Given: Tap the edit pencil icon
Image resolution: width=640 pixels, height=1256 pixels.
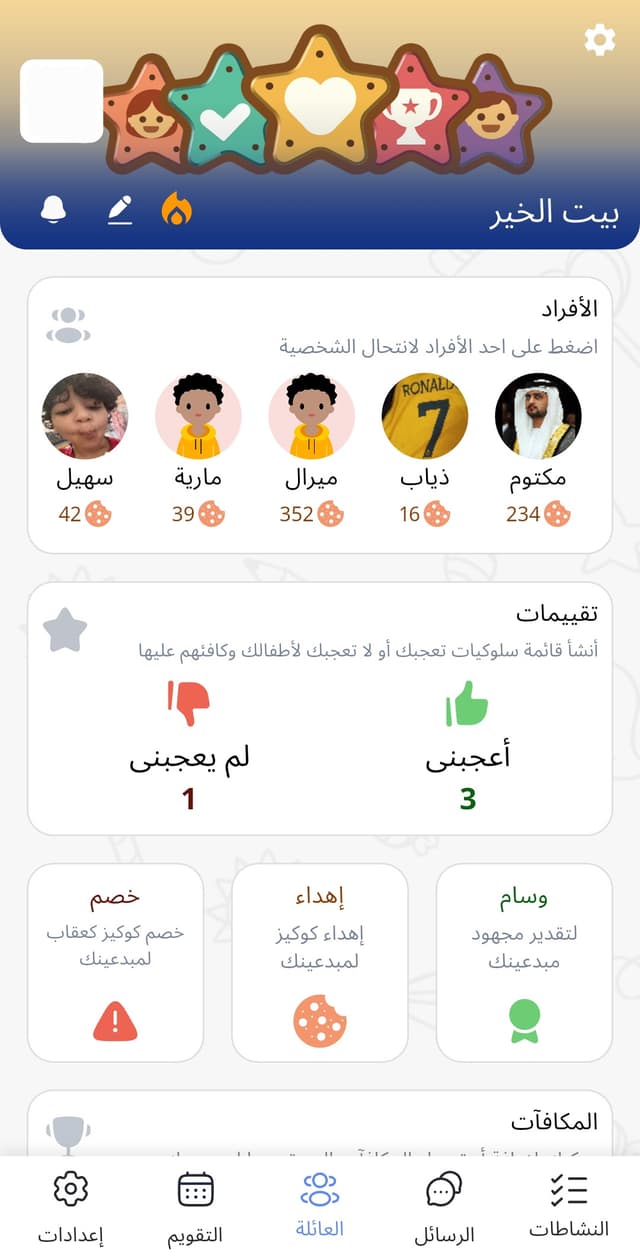Looking at the screenshot, I should point(120,209).
